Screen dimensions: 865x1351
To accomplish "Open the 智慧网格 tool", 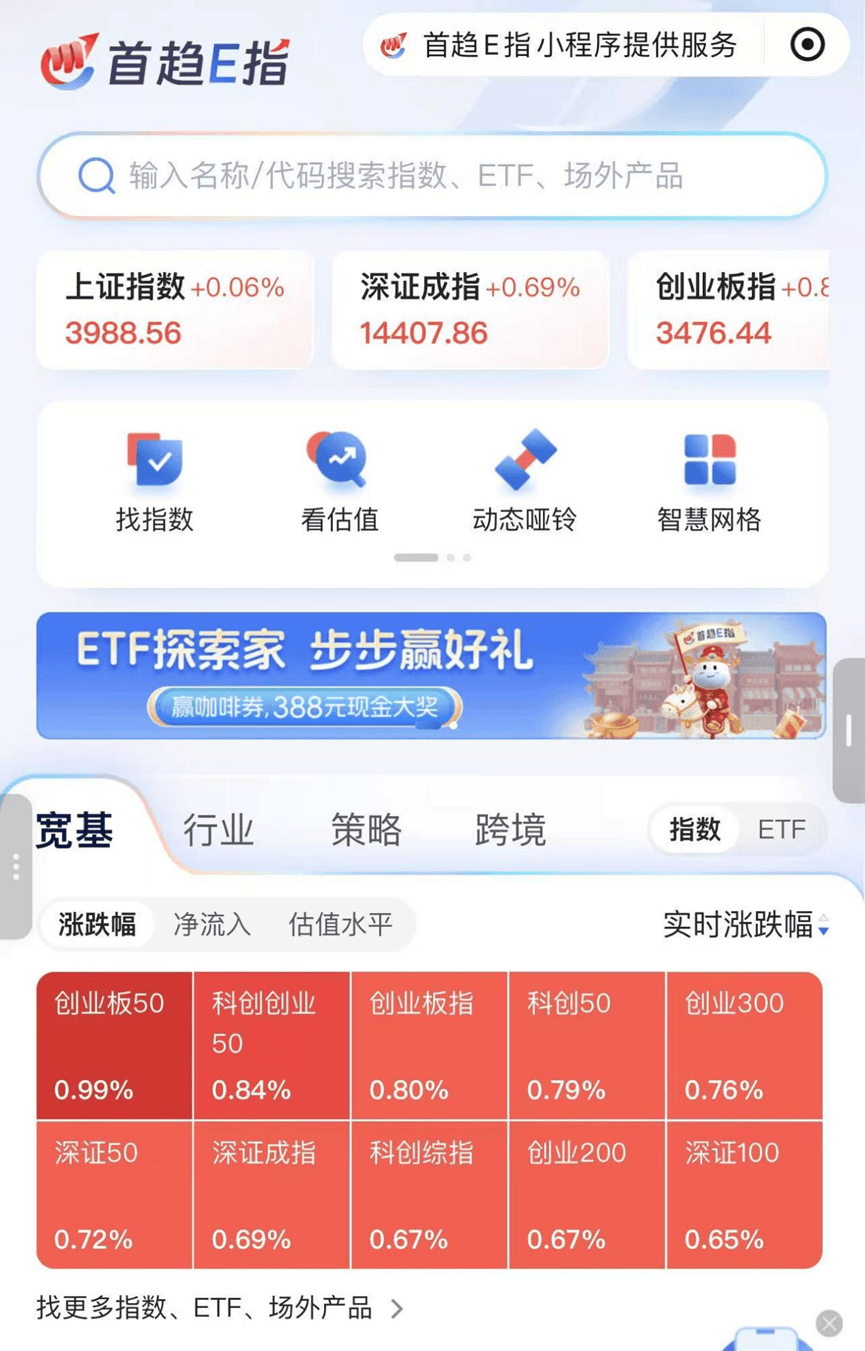I will click(709, 482).
